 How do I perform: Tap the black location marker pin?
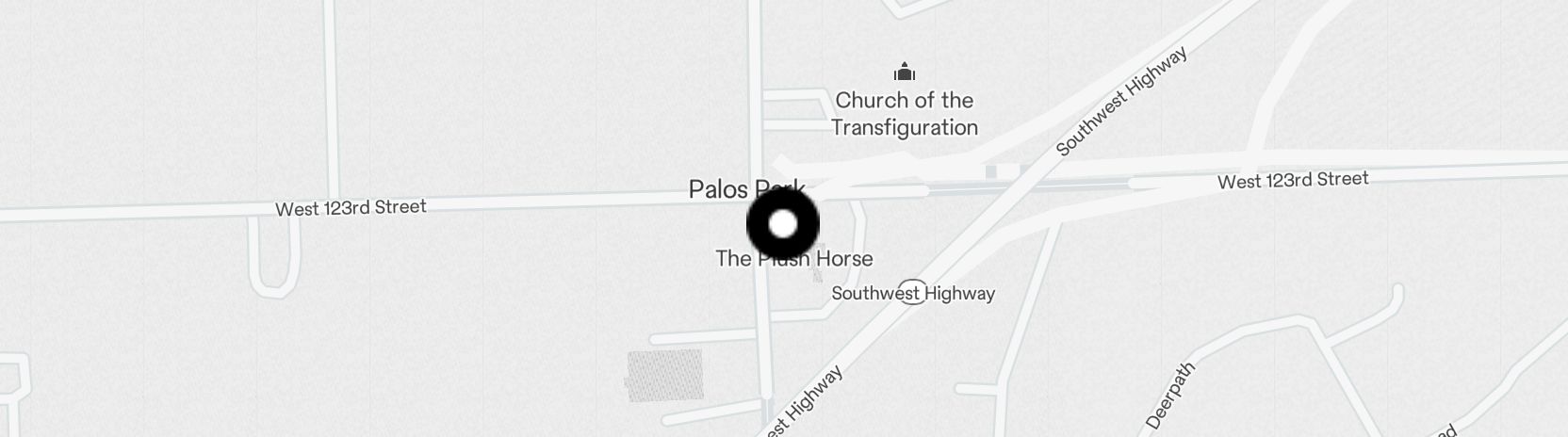pyautogui.click(x=783, y=224)
